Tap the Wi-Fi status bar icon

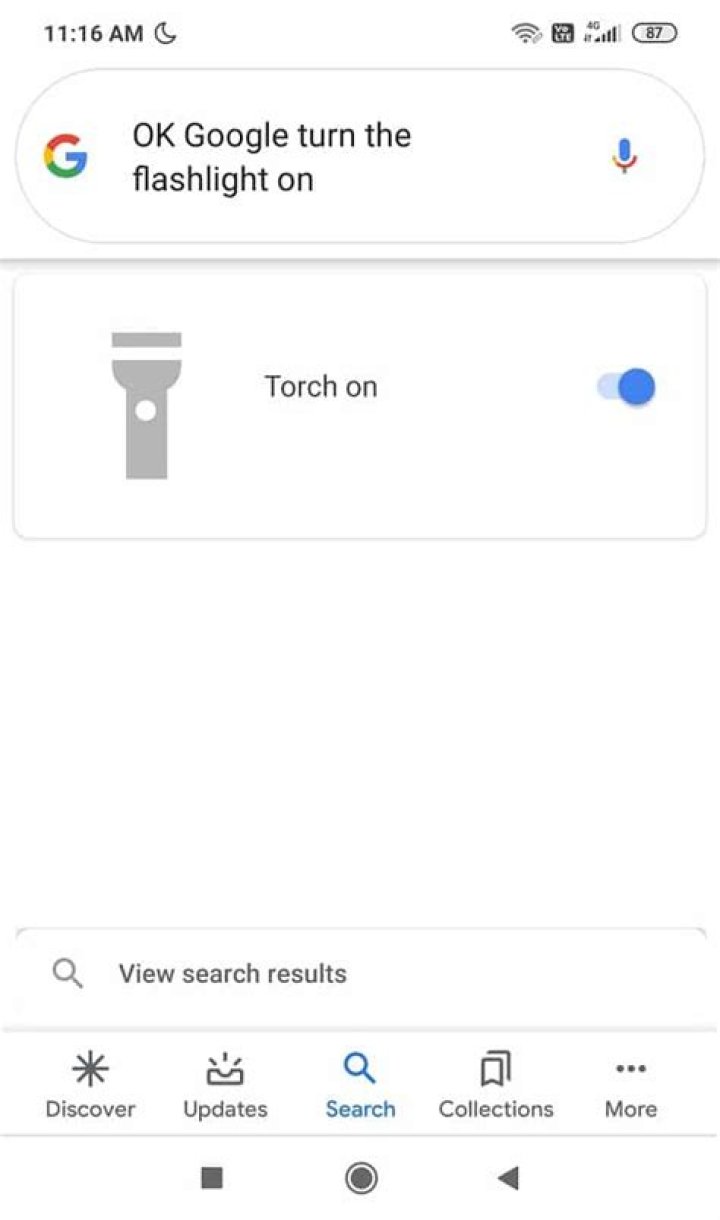[527, 32]
